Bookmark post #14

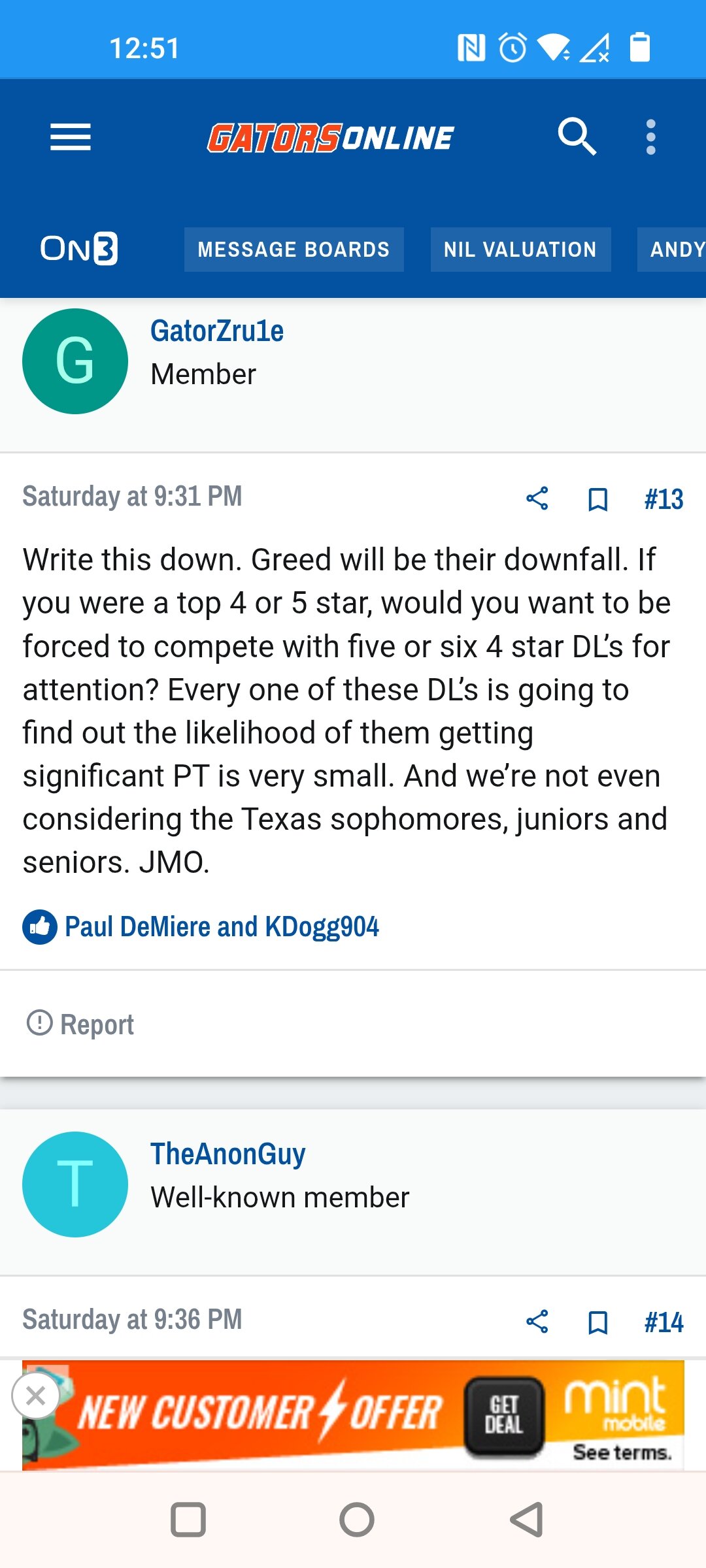[x=597, y=1322]
